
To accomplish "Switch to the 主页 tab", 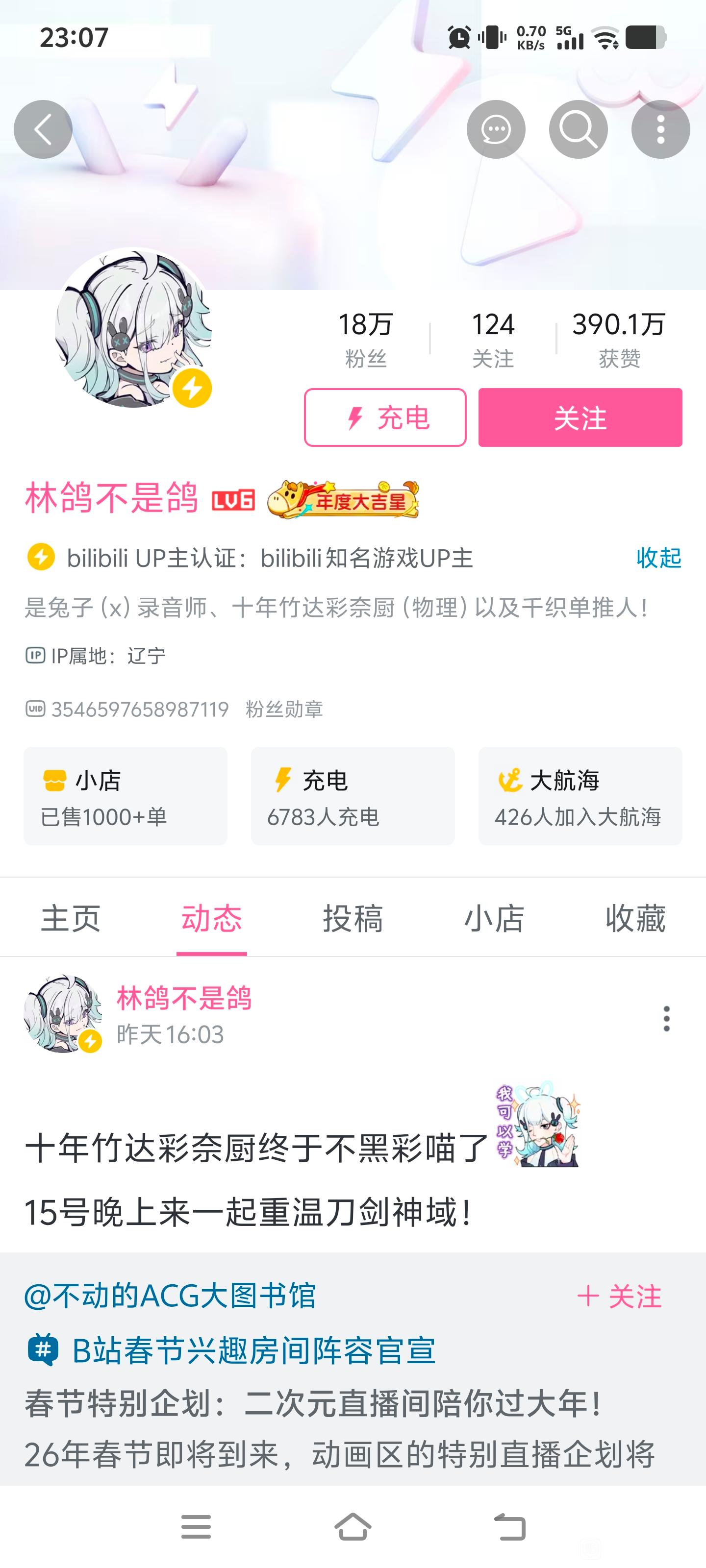I will click(71, 919).
